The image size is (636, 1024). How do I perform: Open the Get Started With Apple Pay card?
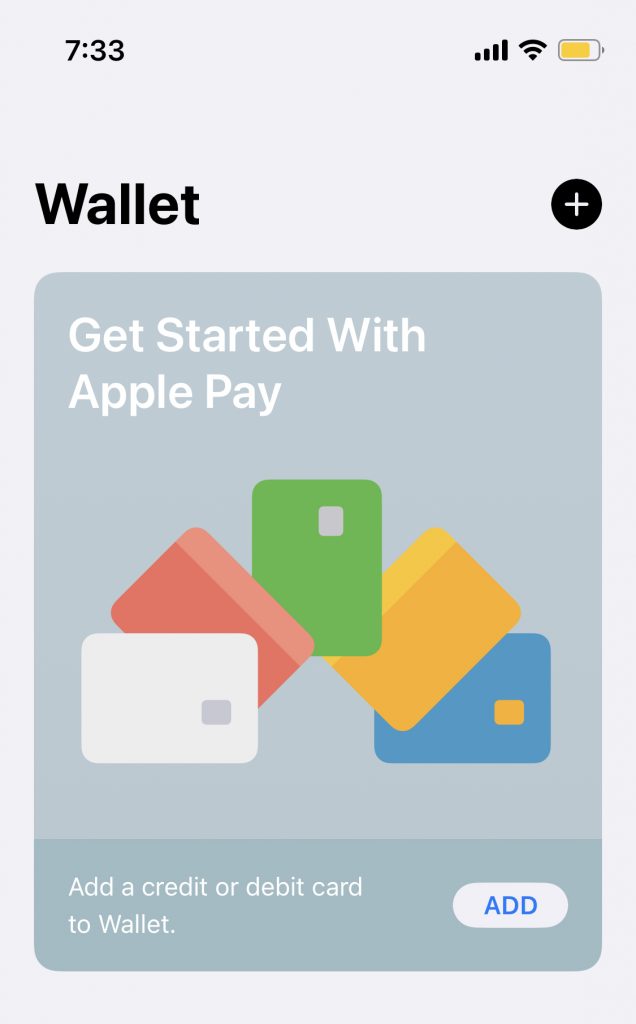pos(318,560)
